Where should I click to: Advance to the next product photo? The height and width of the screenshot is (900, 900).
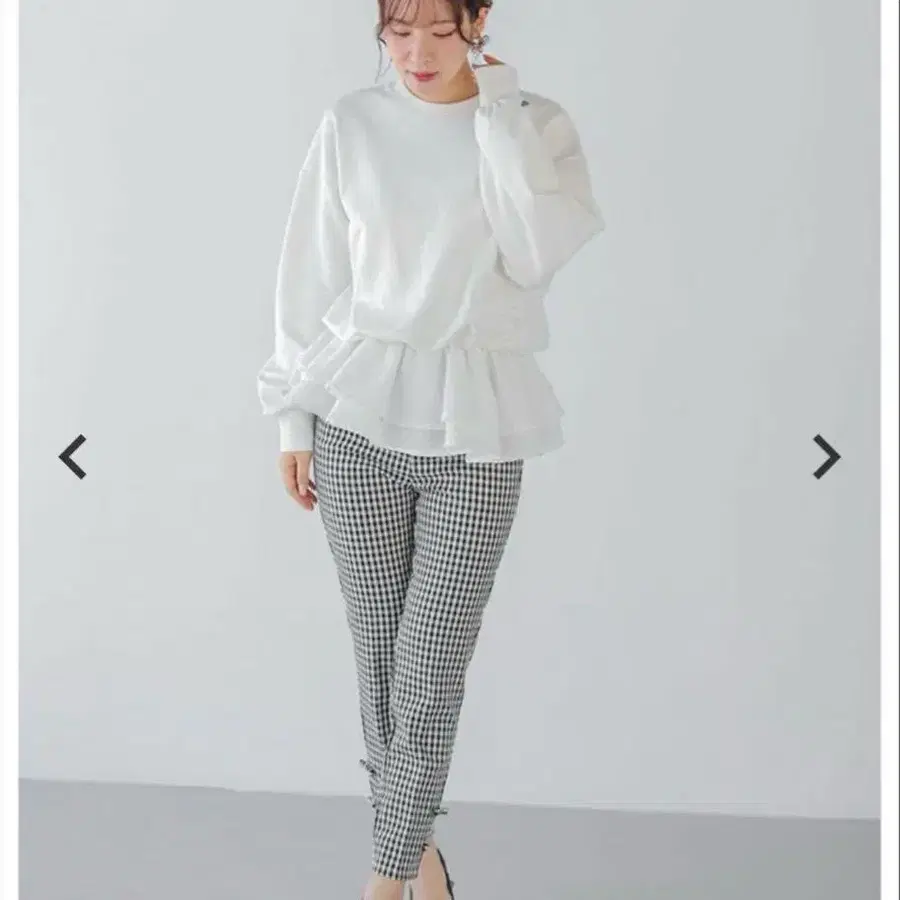(827, 456)
